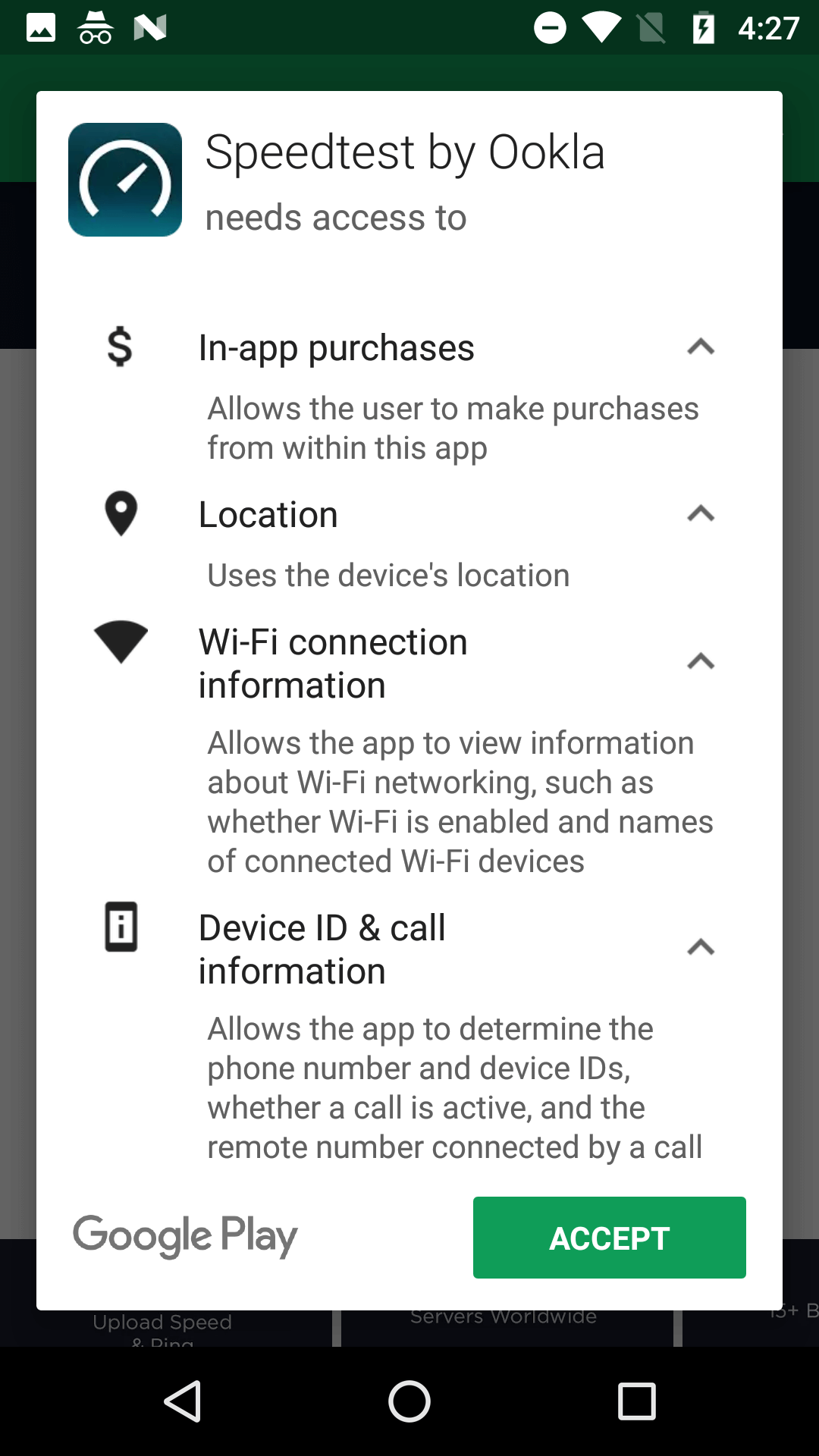Accept the Speedtest permissions
Screen dimensions: 819x1456
609,1238
